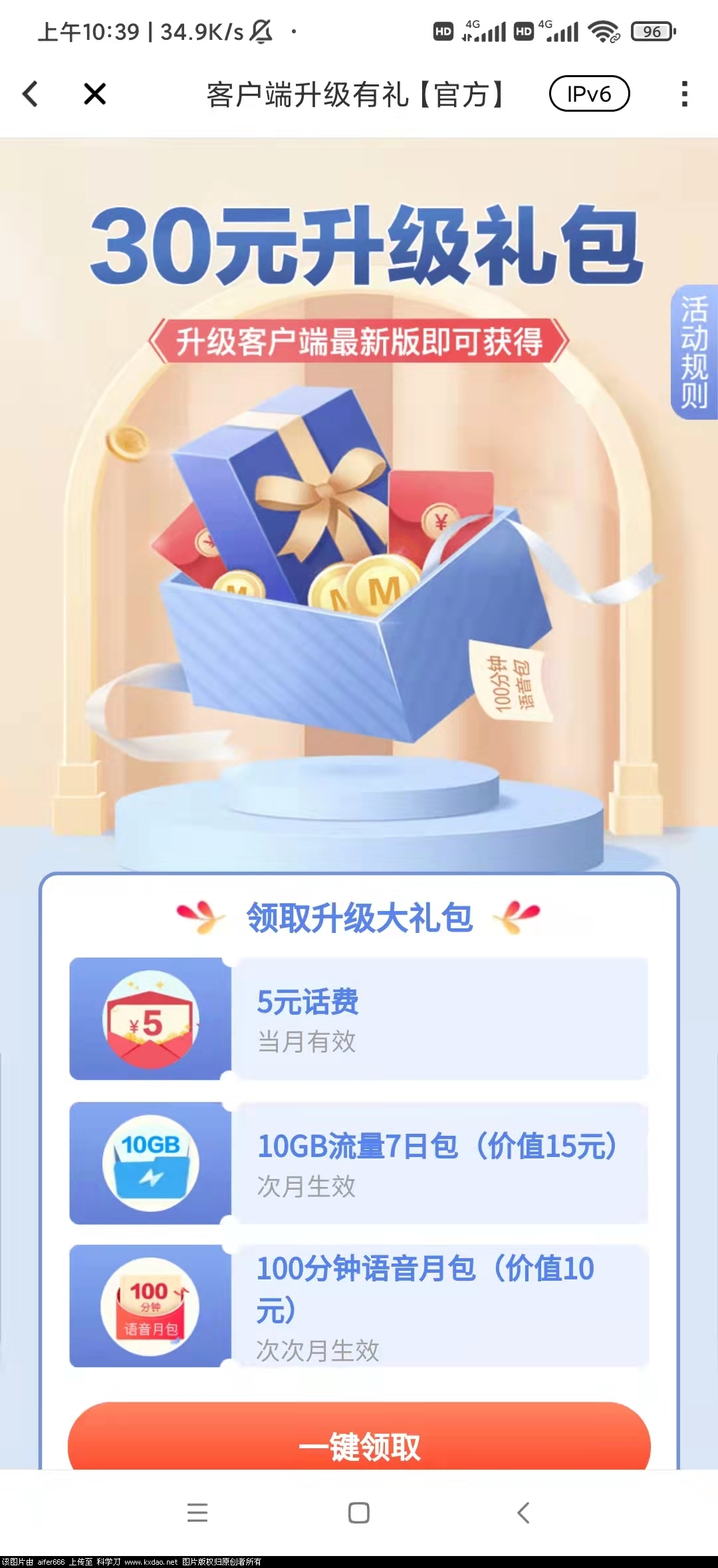Claim all gifts with 一键领取
The width and height of the screenshot is (718, 1568).
(x=359, y=1442)
